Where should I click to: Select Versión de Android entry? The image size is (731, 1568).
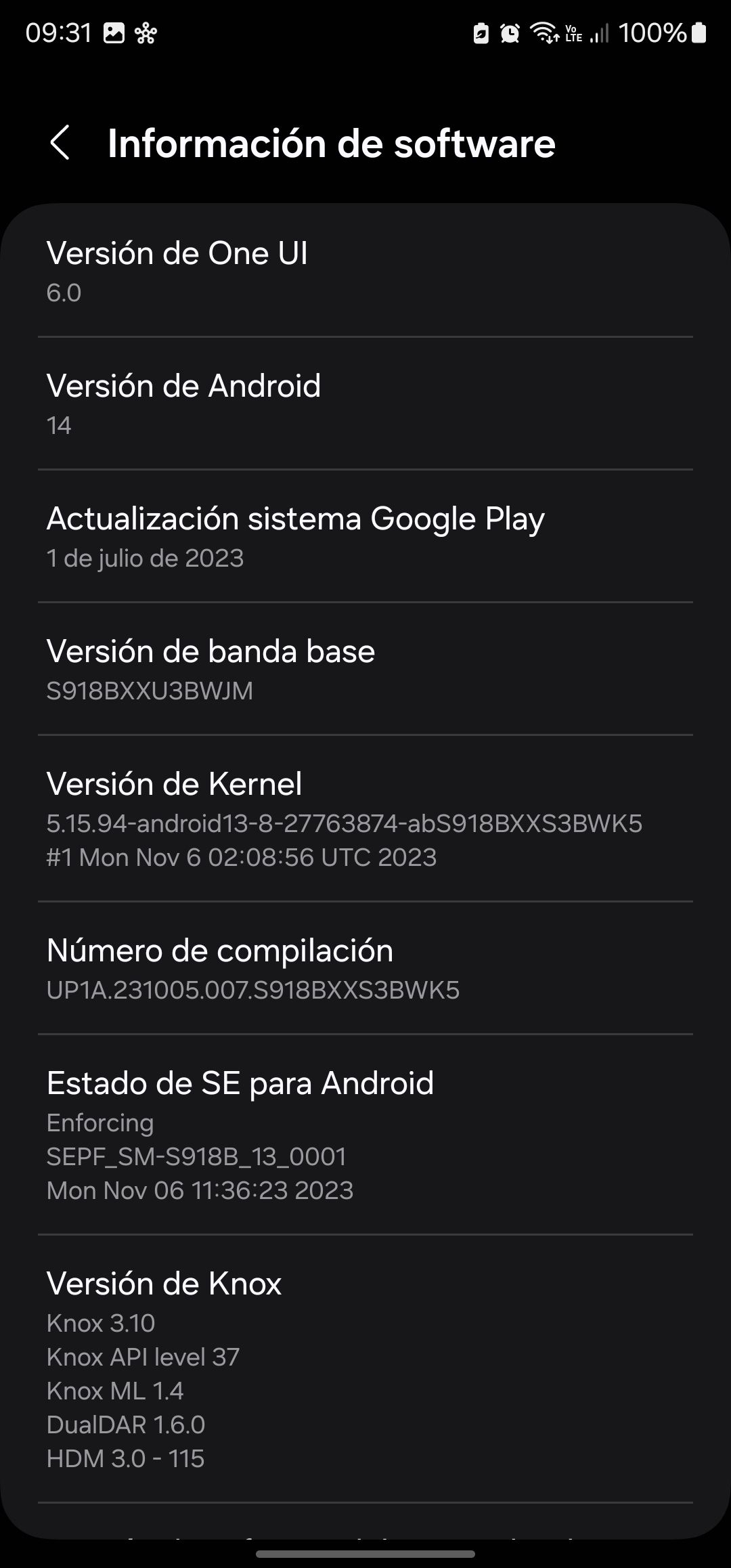tap(365, 403)
